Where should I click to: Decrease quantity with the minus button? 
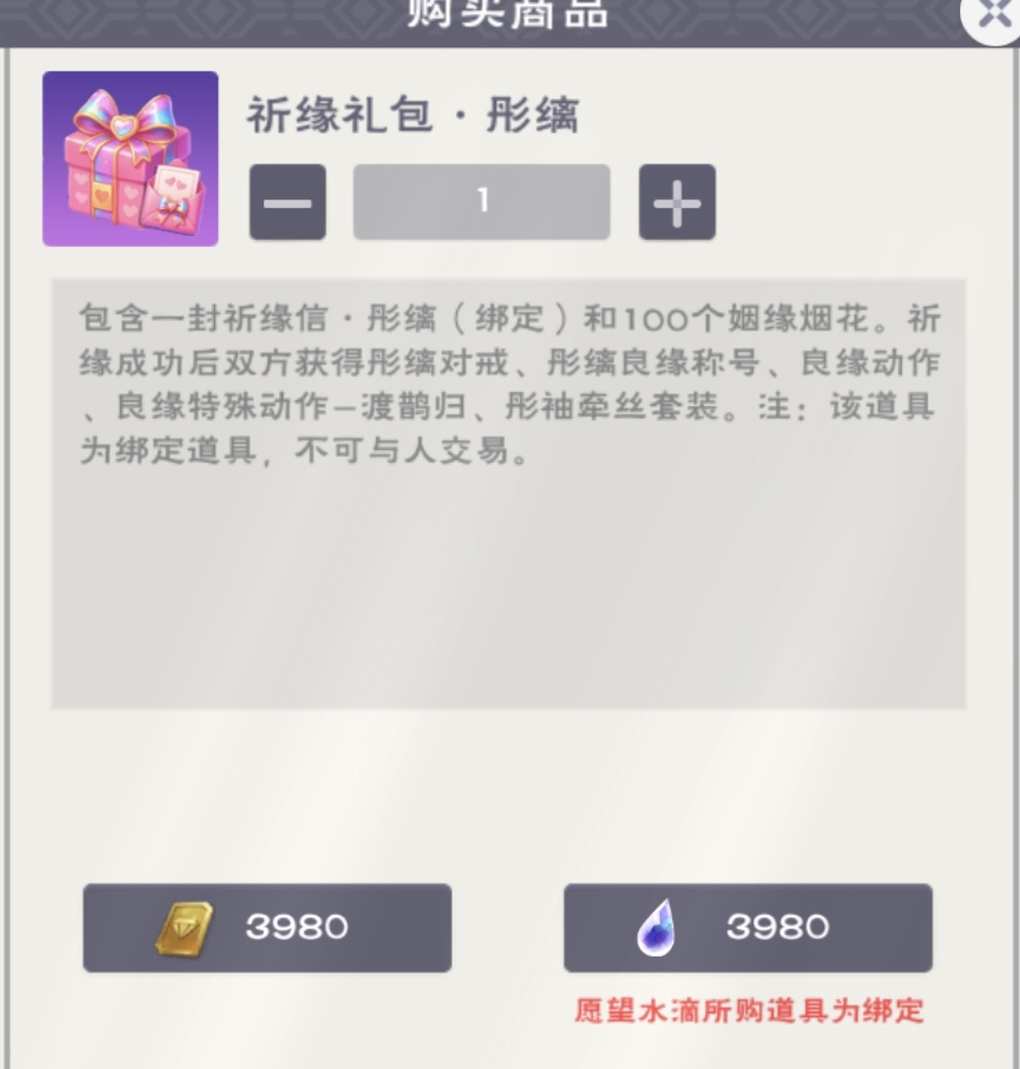287,202
